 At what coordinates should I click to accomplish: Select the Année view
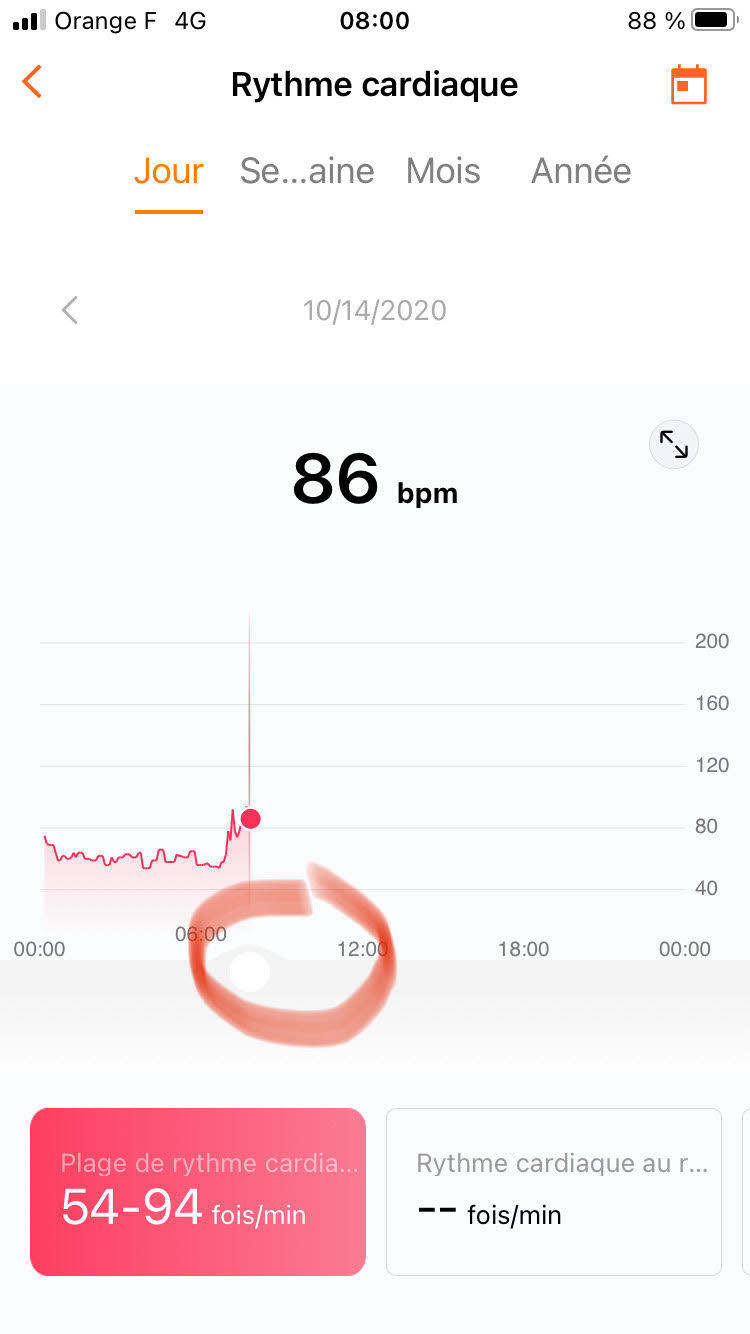coord(580,171)
